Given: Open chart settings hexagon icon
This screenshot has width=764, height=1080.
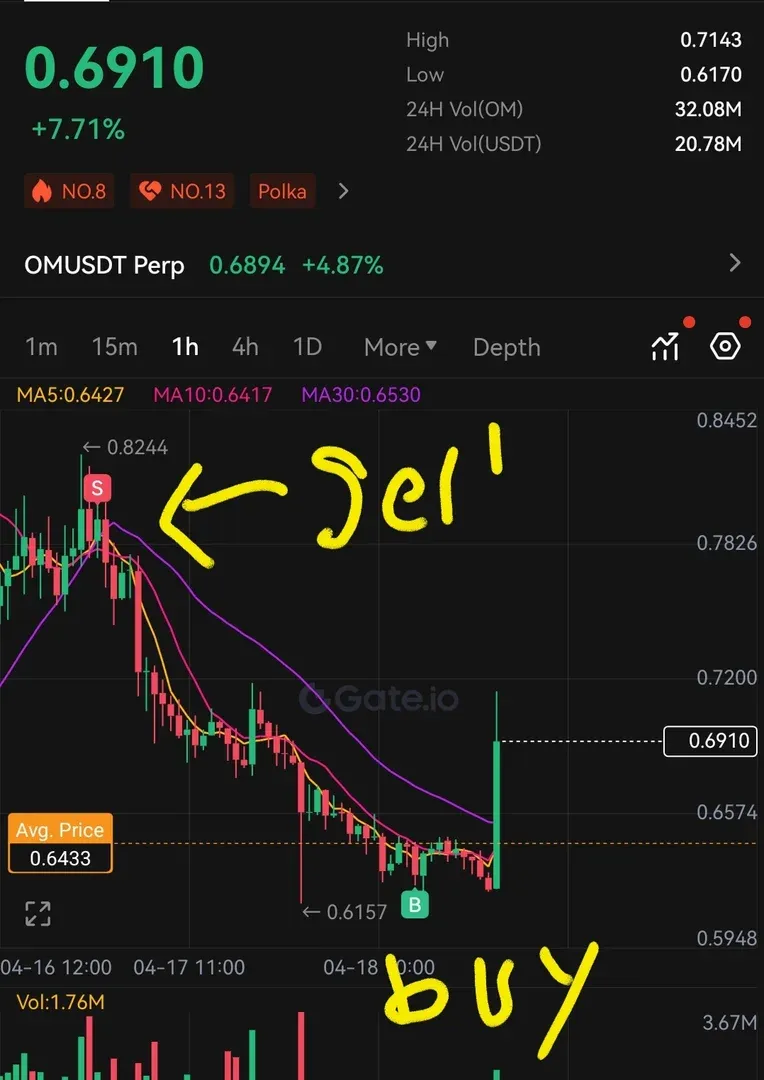Looking at the screenshot, I should click(x=725, y=346).
